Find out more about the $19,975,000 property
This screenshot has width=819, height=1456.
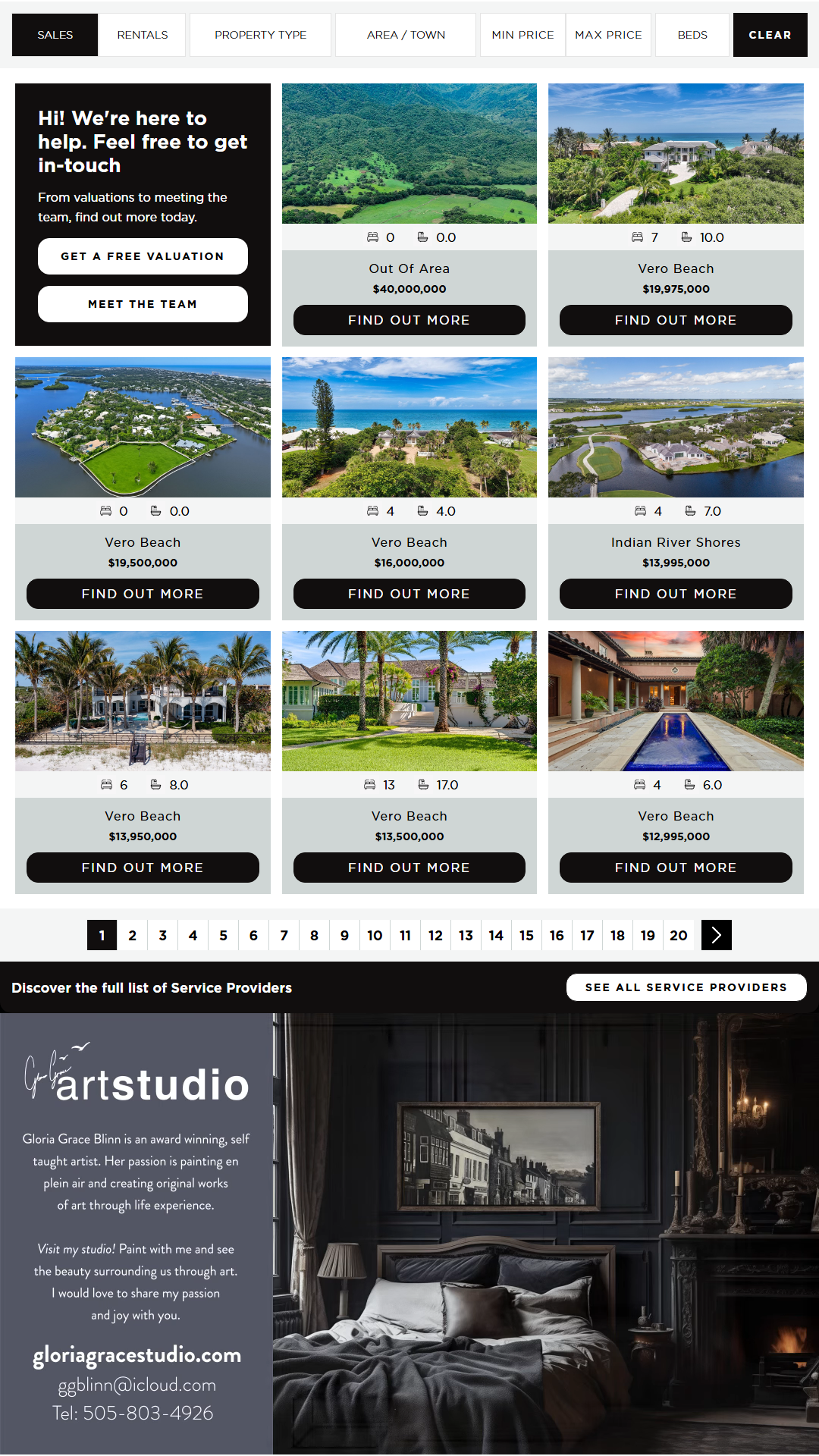point(676,320)
